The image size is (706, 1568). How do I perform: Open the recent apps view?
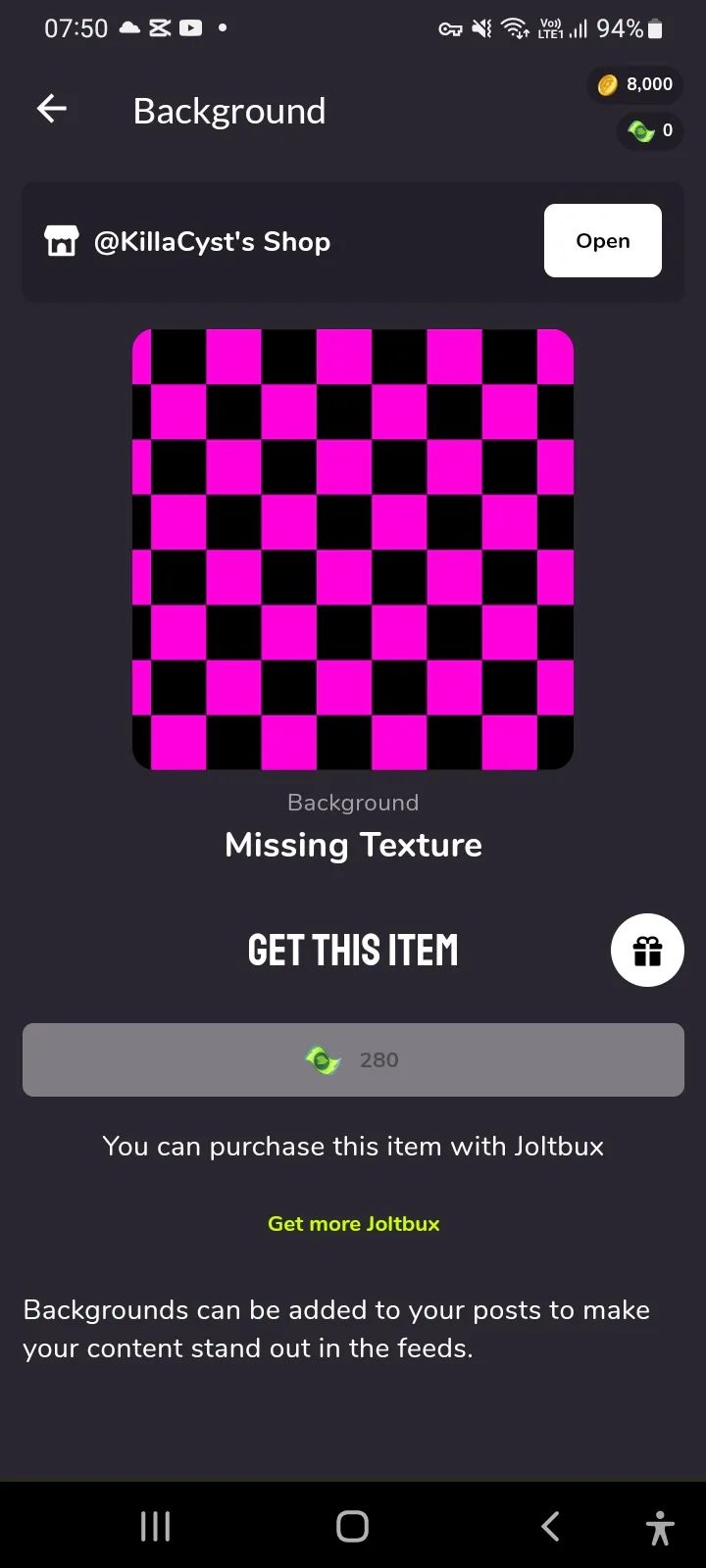click(x=155, y=1526)
